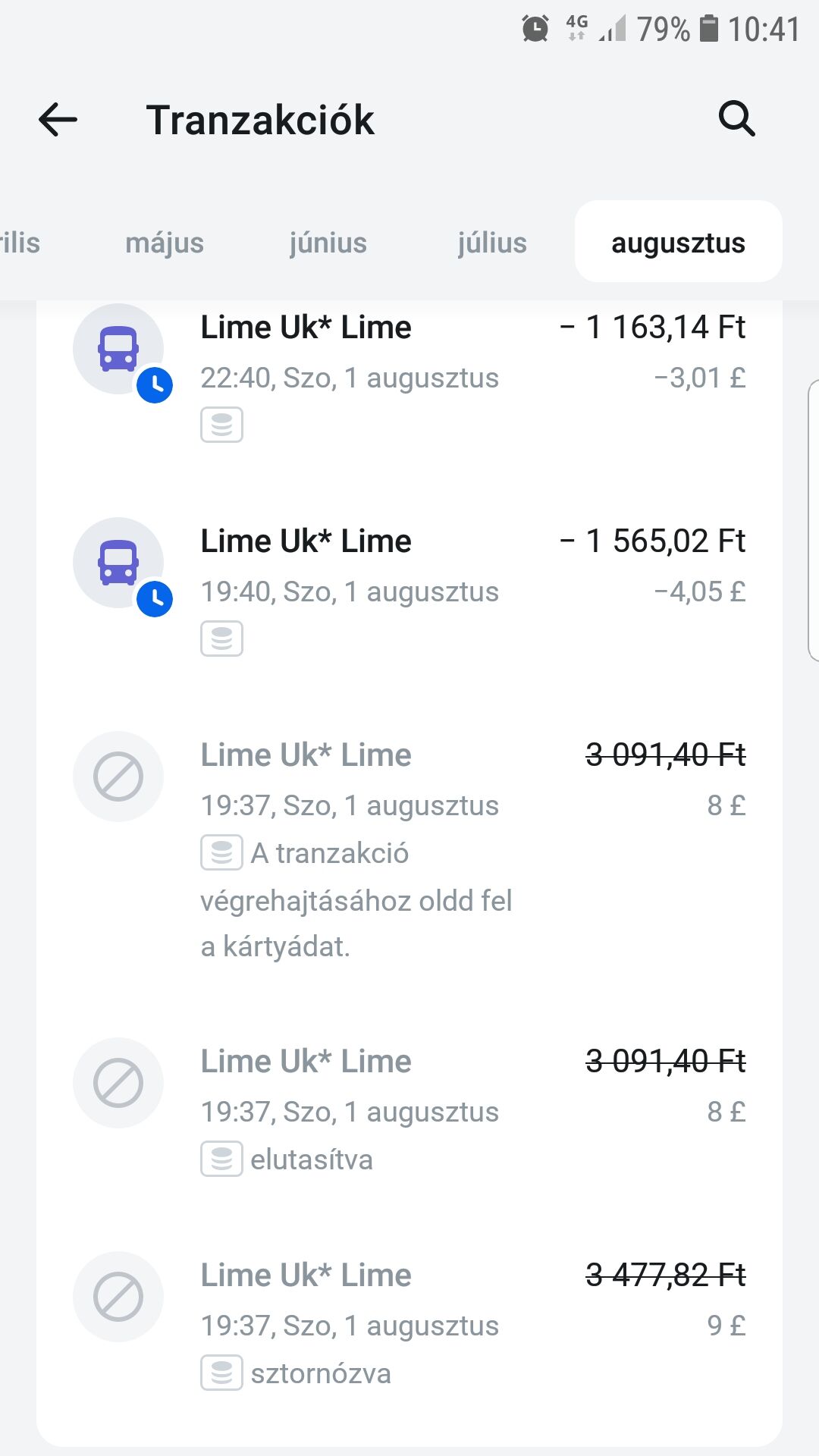Select the július month tab
Screen dimensions: 819x1456
pos(492,243)
